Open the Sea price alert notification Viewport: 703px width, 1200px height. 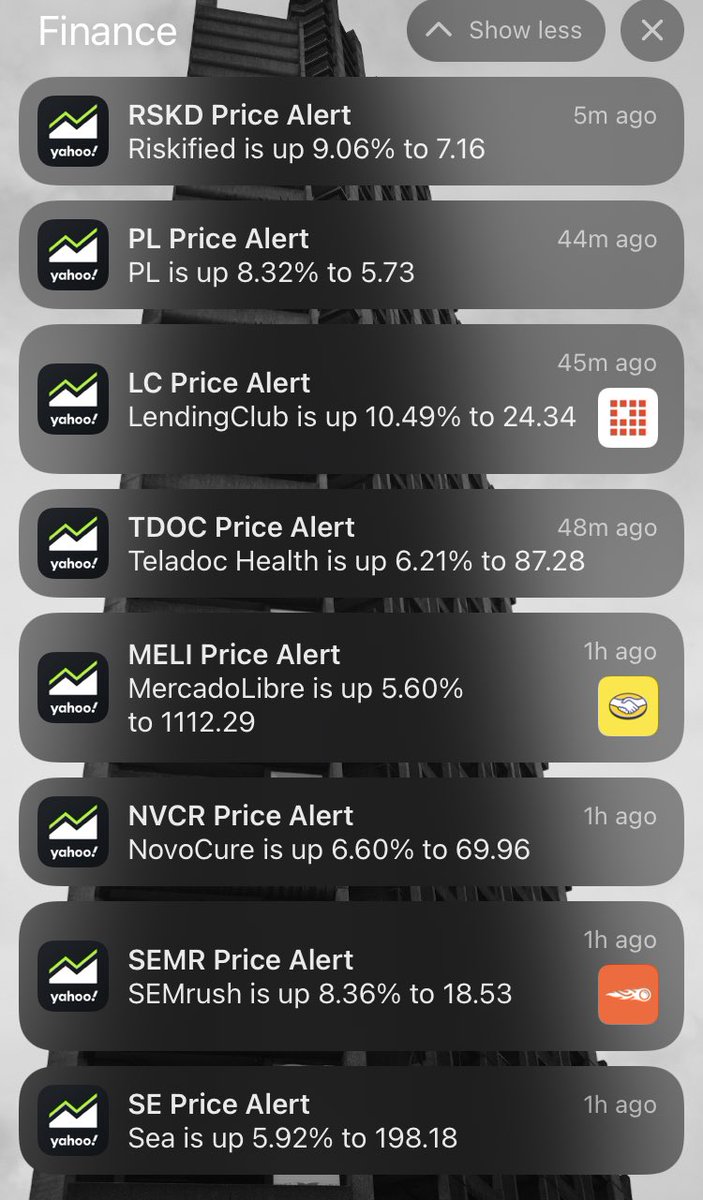pyautogui.click(x=350, y=1120)
